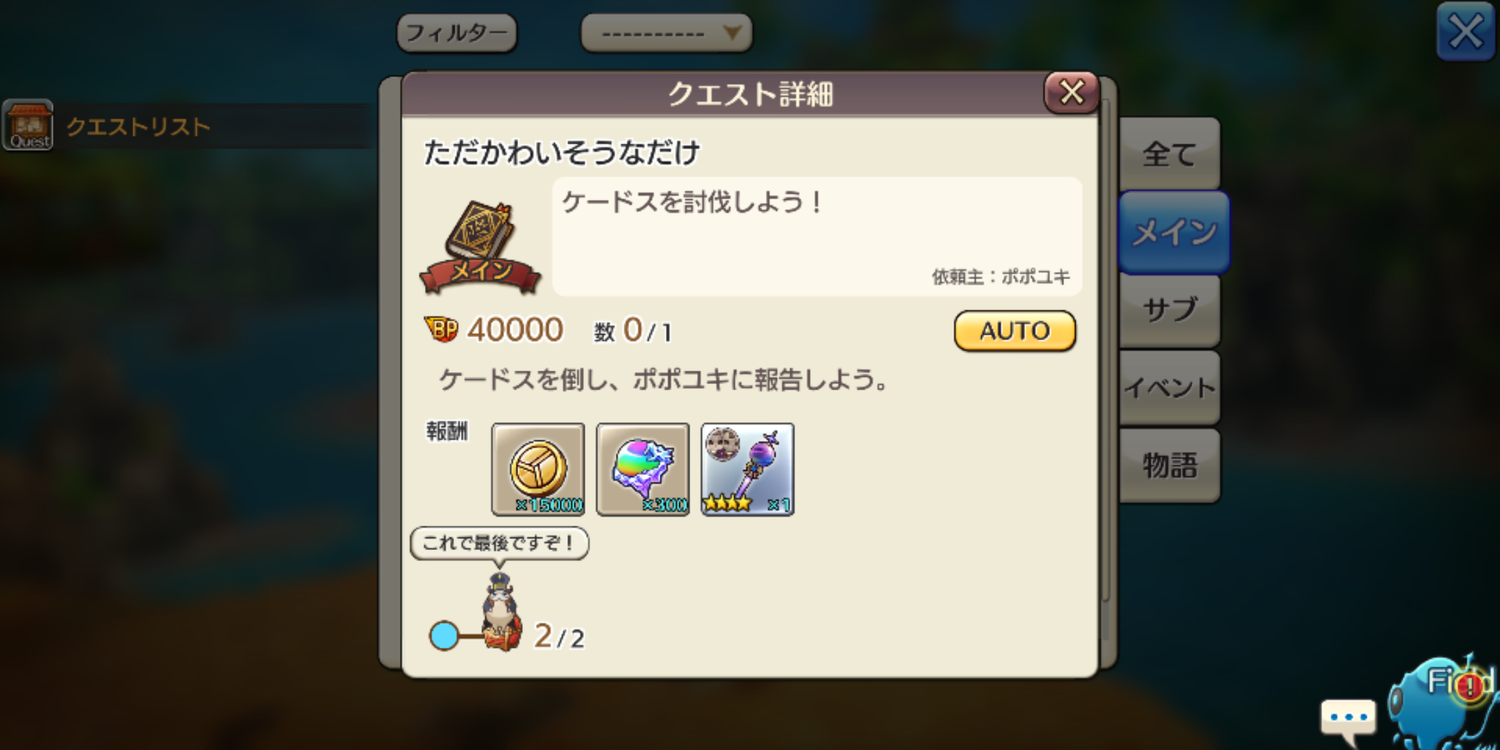This screenshot has width=1500, height=750.
Task: Close the quest screen with the top-right X
Action: [1465, 32]
